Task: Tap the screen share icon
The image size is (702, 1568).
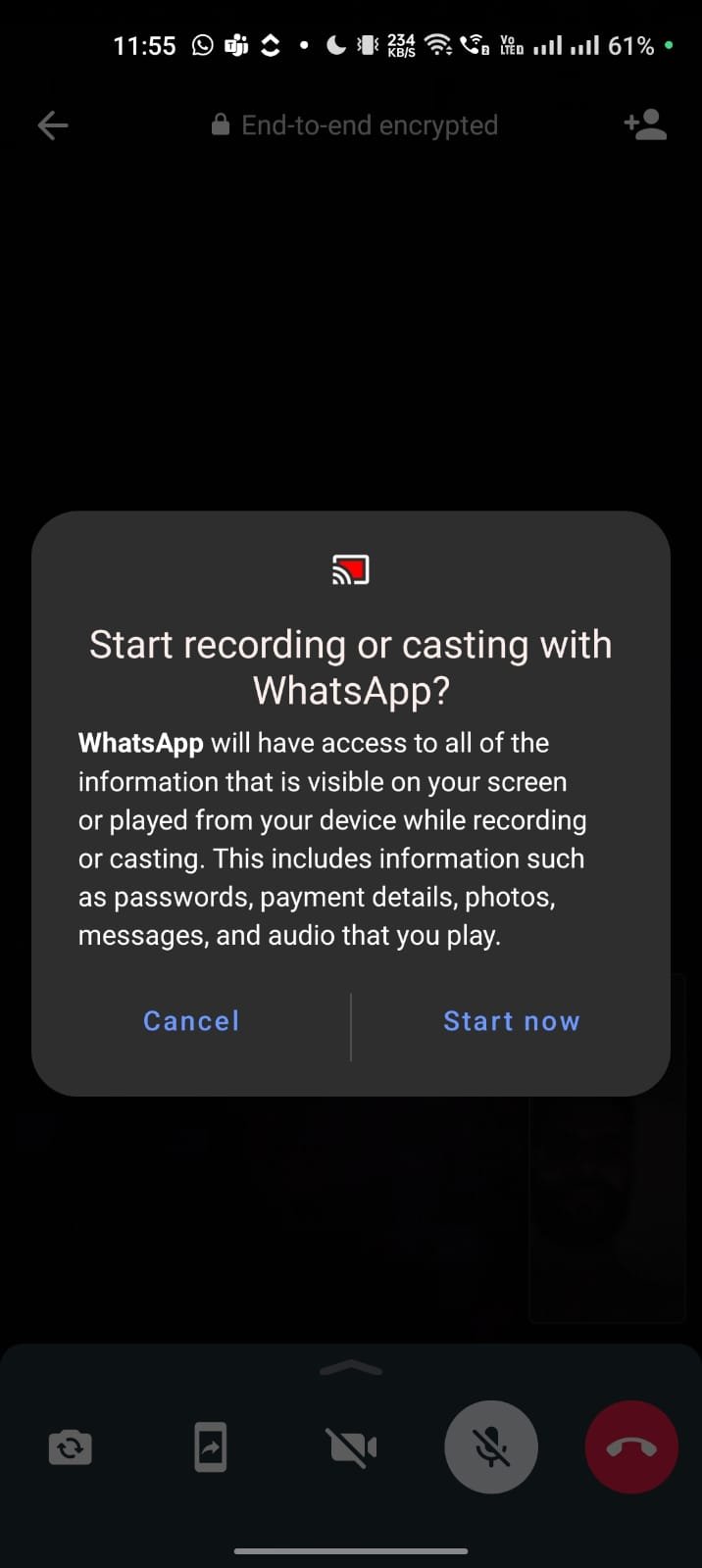Action: 211,1447
